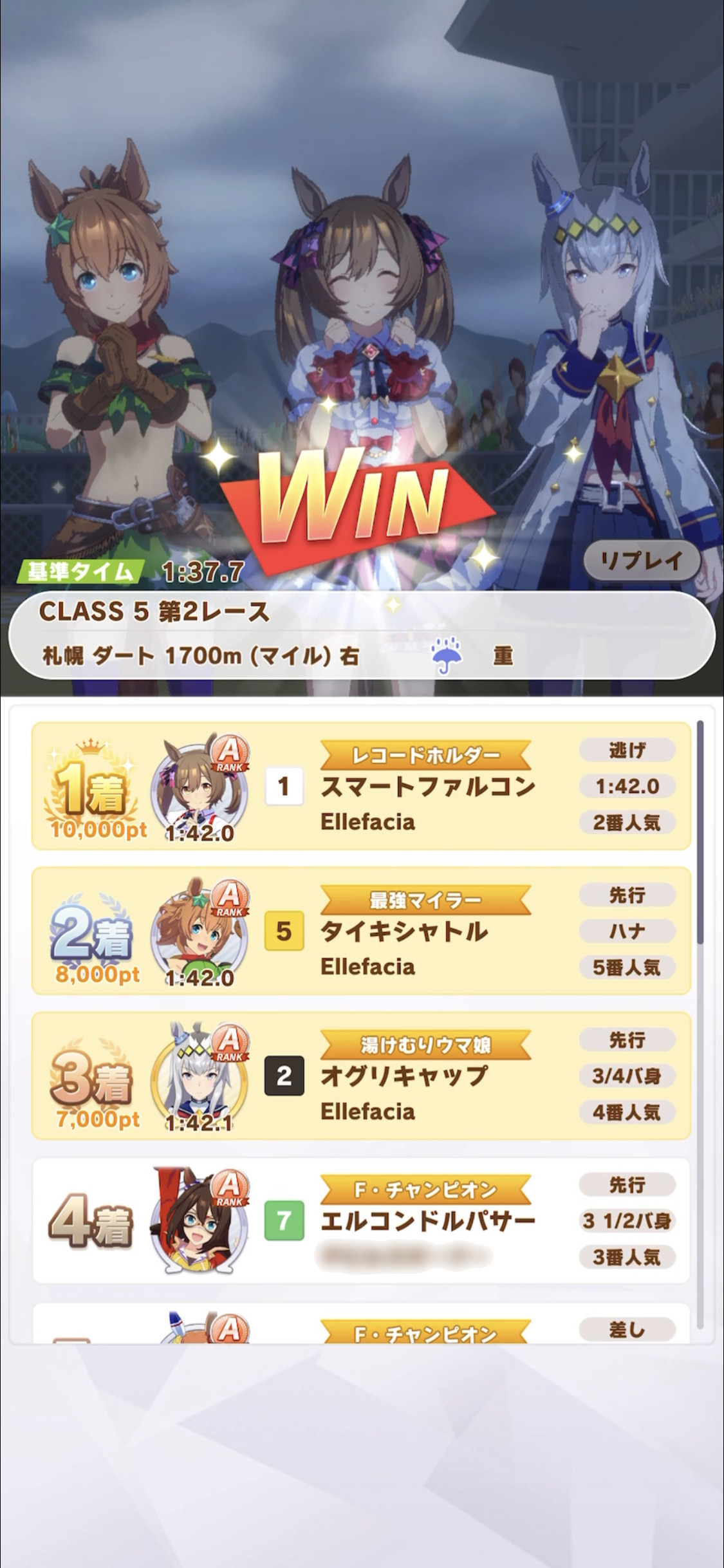
Task: Tap the リプレイ replay button
Action: click(641, 561)
